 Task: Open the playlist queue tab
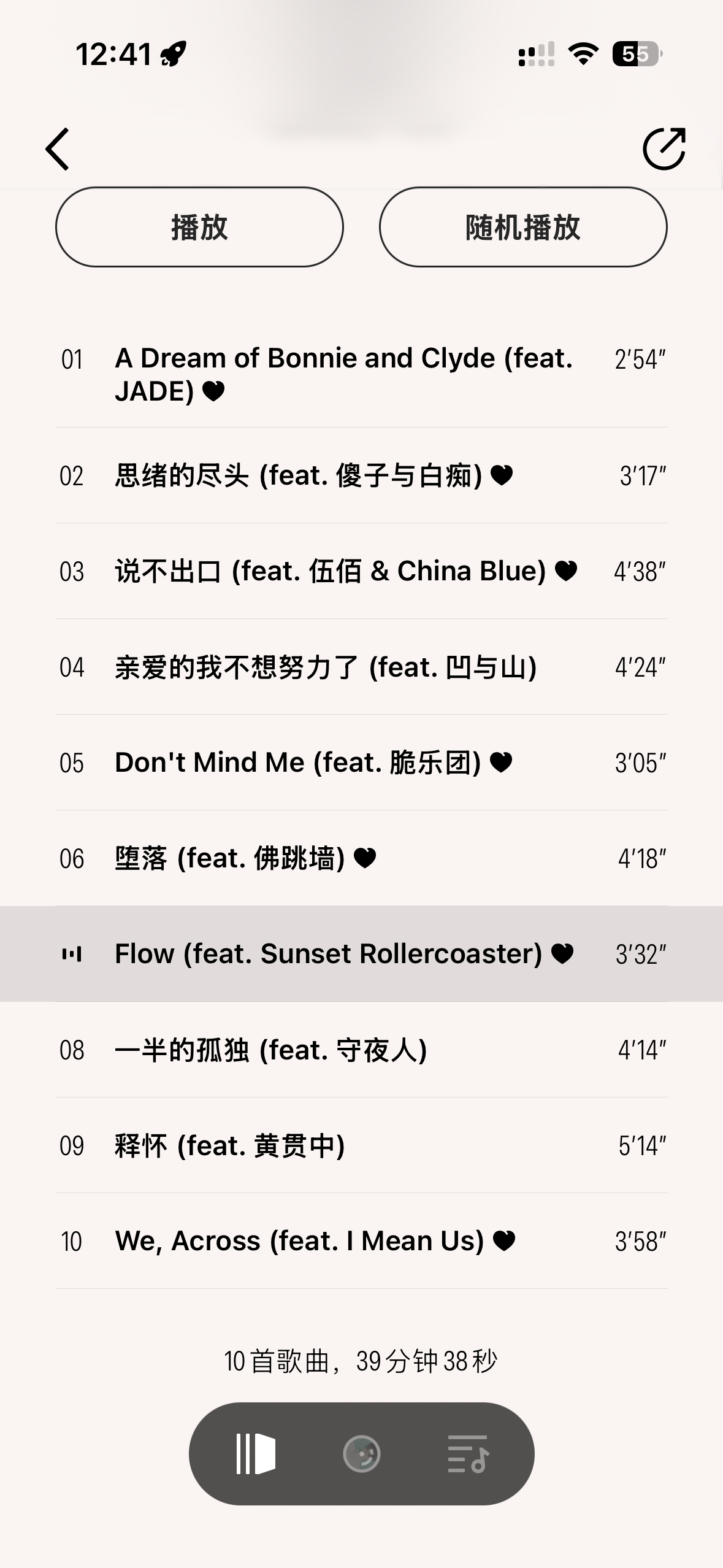468,1453
